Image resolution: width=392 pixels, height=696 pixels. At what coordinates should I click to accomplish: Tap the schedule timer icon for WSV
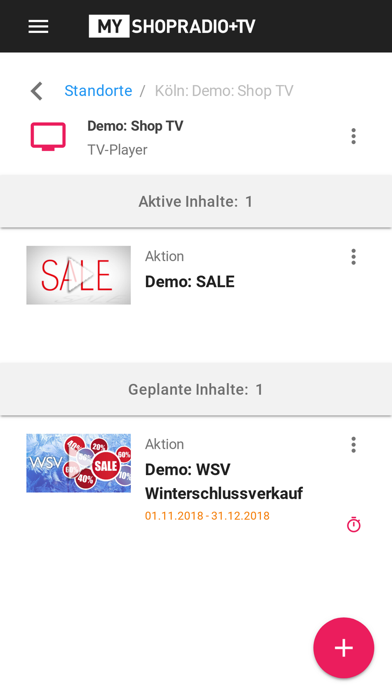point(354,525)
